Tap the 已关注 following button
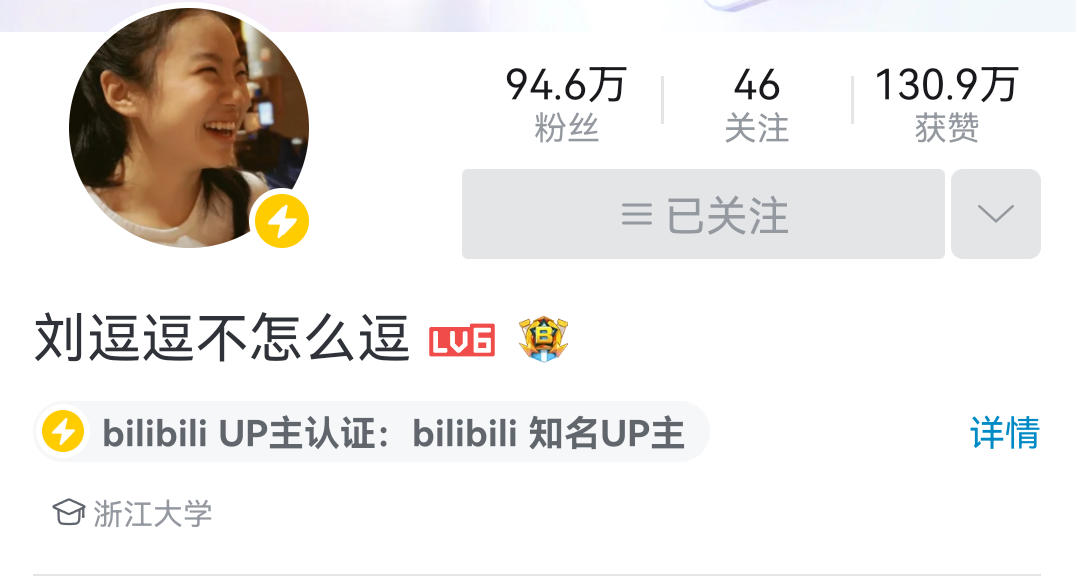1076x579 pixels. pos(703,215)
